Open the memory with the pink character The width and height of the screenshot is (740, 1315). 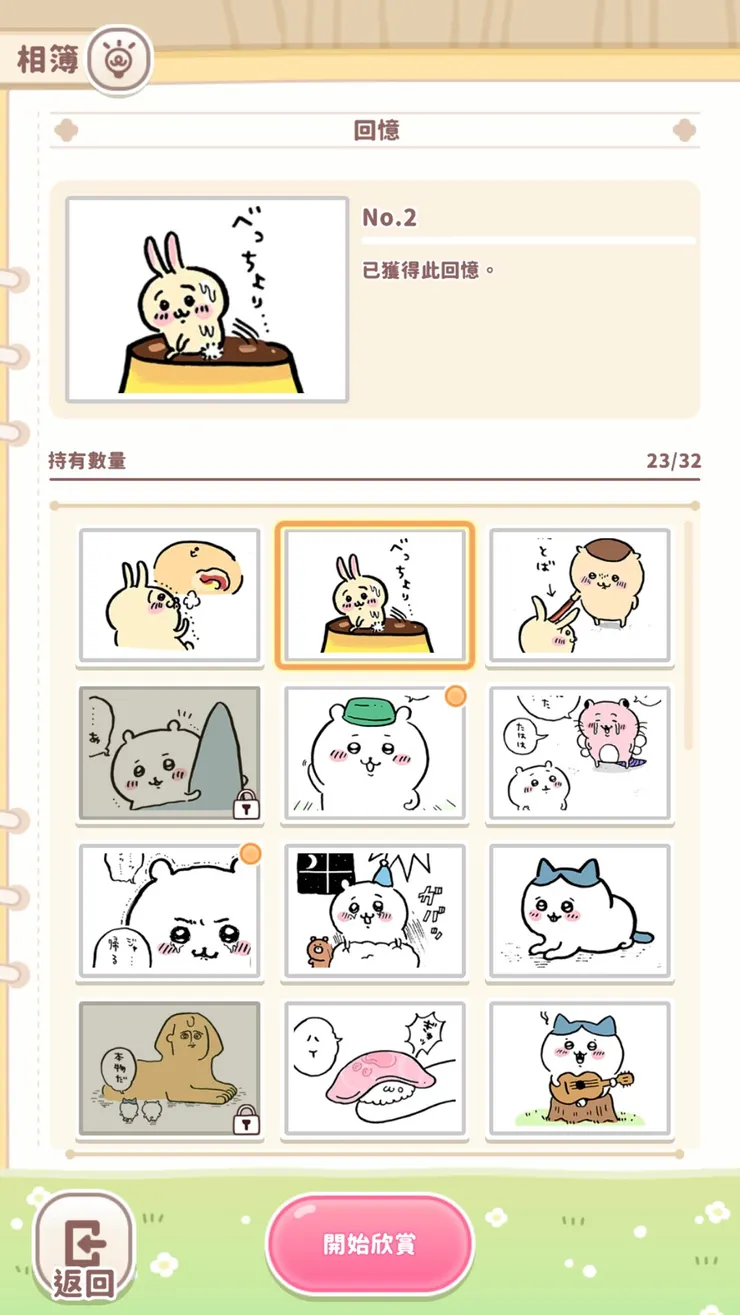click(x=579, y=753)
